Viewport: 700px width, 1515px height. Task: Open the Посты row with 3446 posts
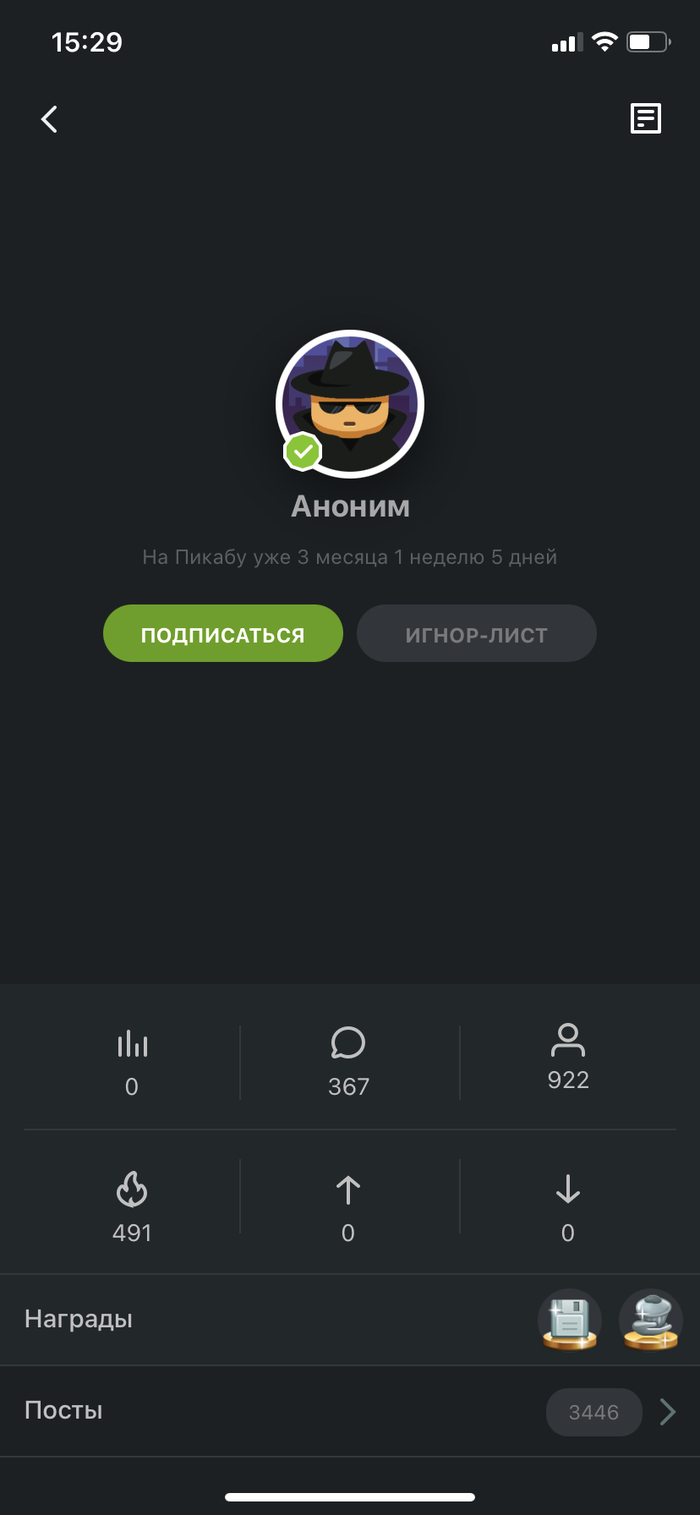click(350, 1411)
